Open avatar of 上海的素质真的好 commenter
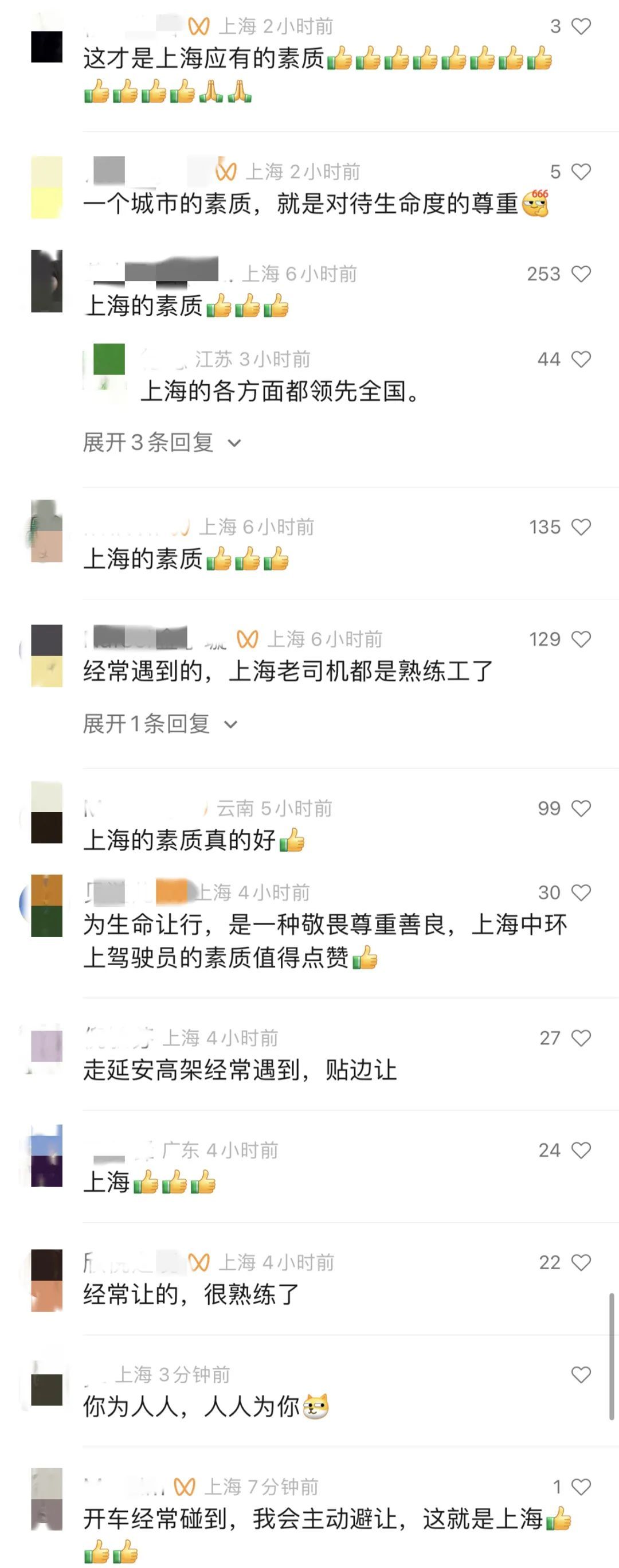The height and width of the screenshot is (1568, 619). 47,813
